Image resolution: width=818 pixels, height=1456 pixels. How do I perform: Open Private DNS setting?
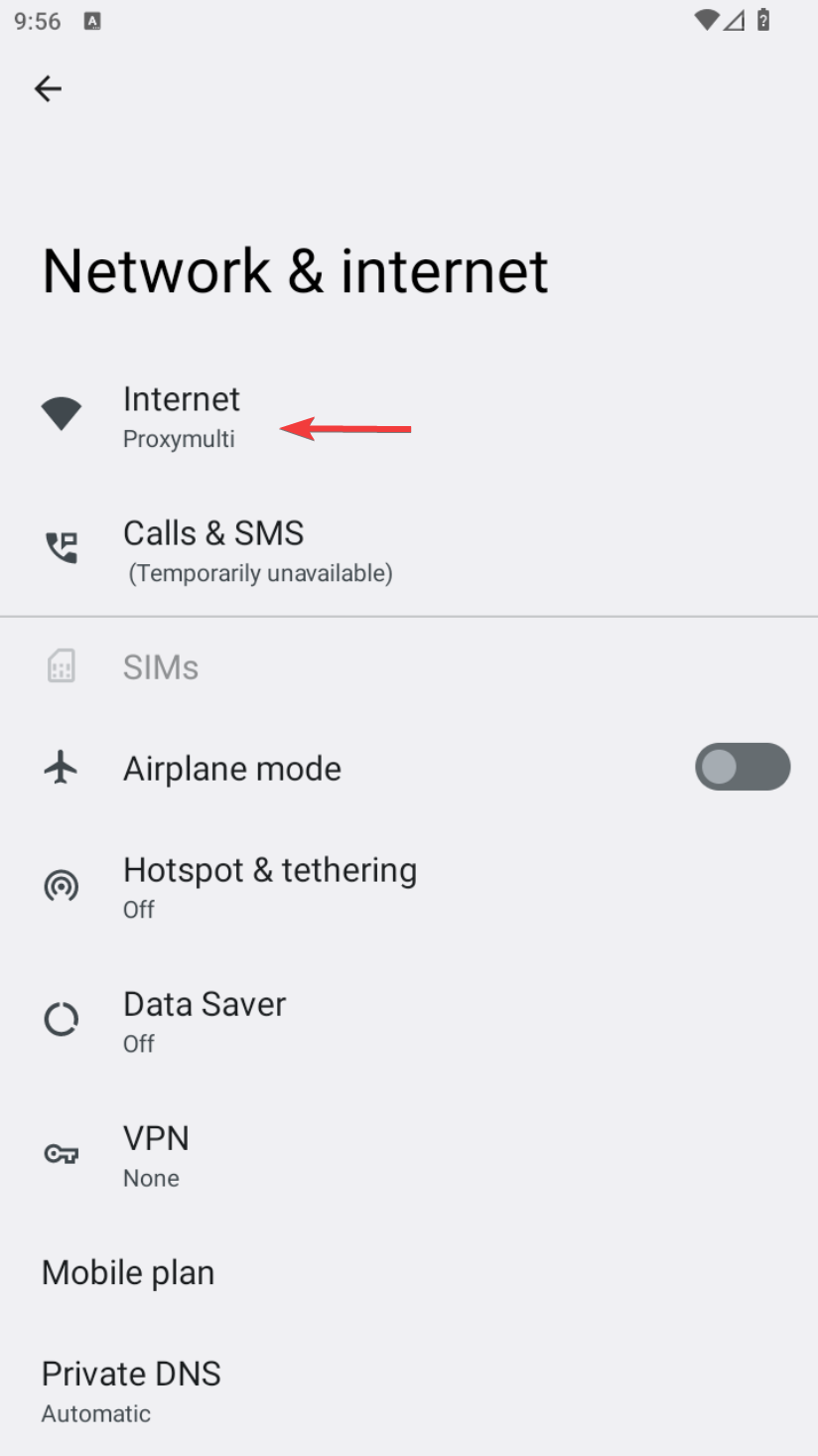tap(409, 1389)
